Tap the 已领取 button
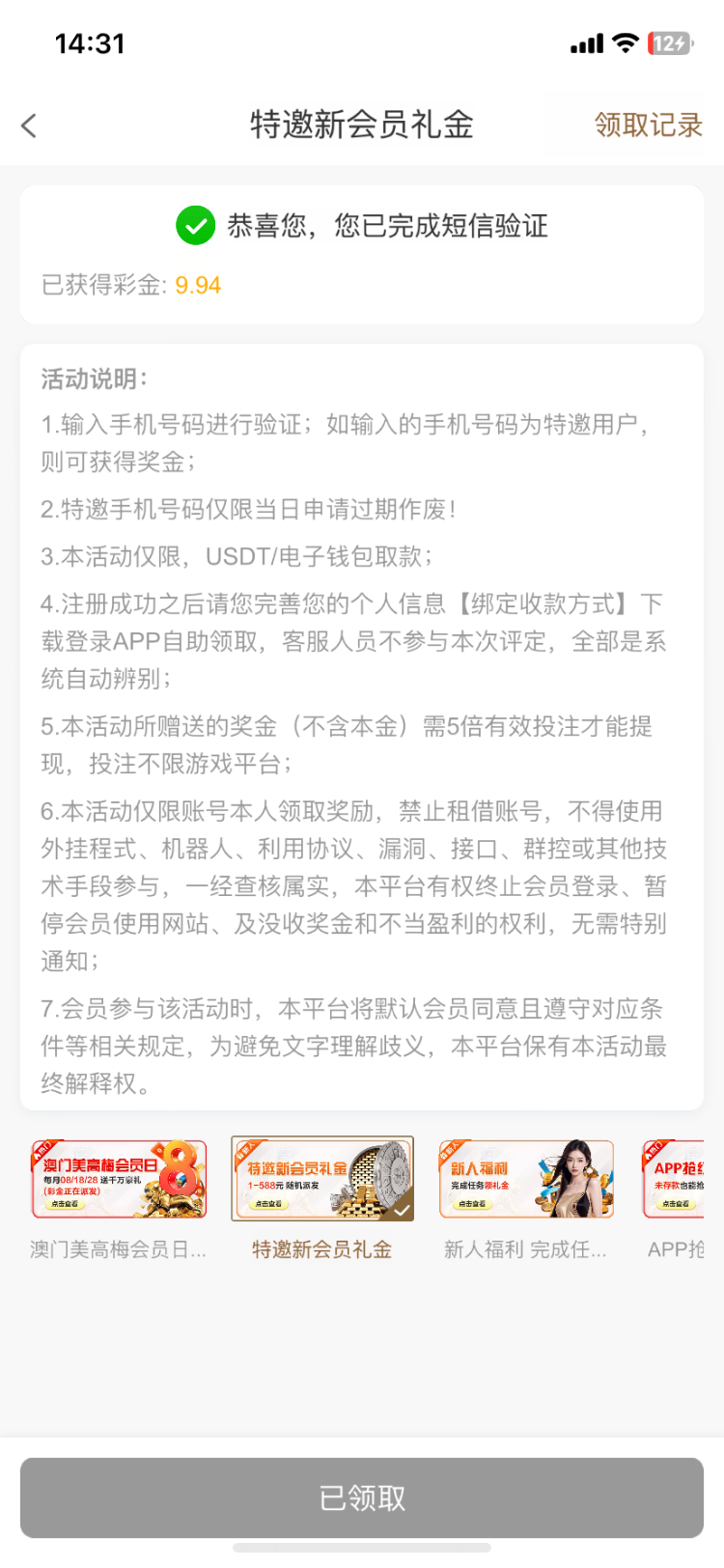Viewport: 724px width, 1568px height. click(362, 1498)
